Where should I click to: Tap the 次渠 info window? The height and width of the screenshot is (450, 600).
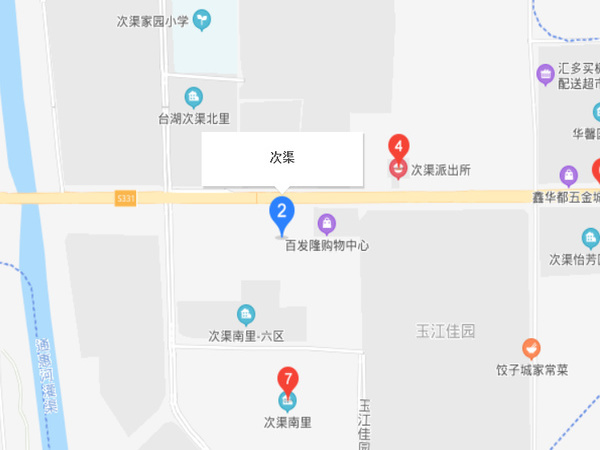[282, 158]
